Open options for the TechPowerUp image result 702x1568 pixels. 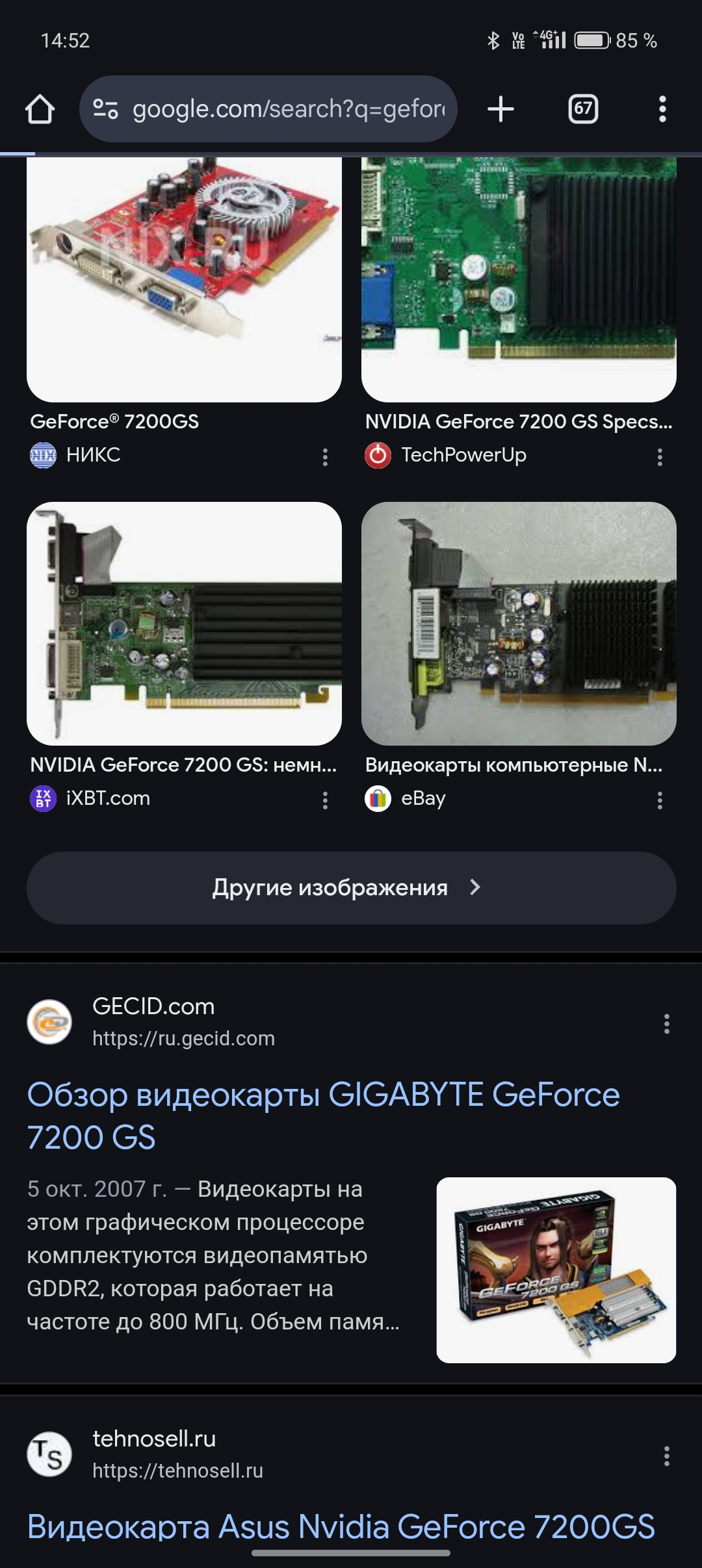coord(660,457)
